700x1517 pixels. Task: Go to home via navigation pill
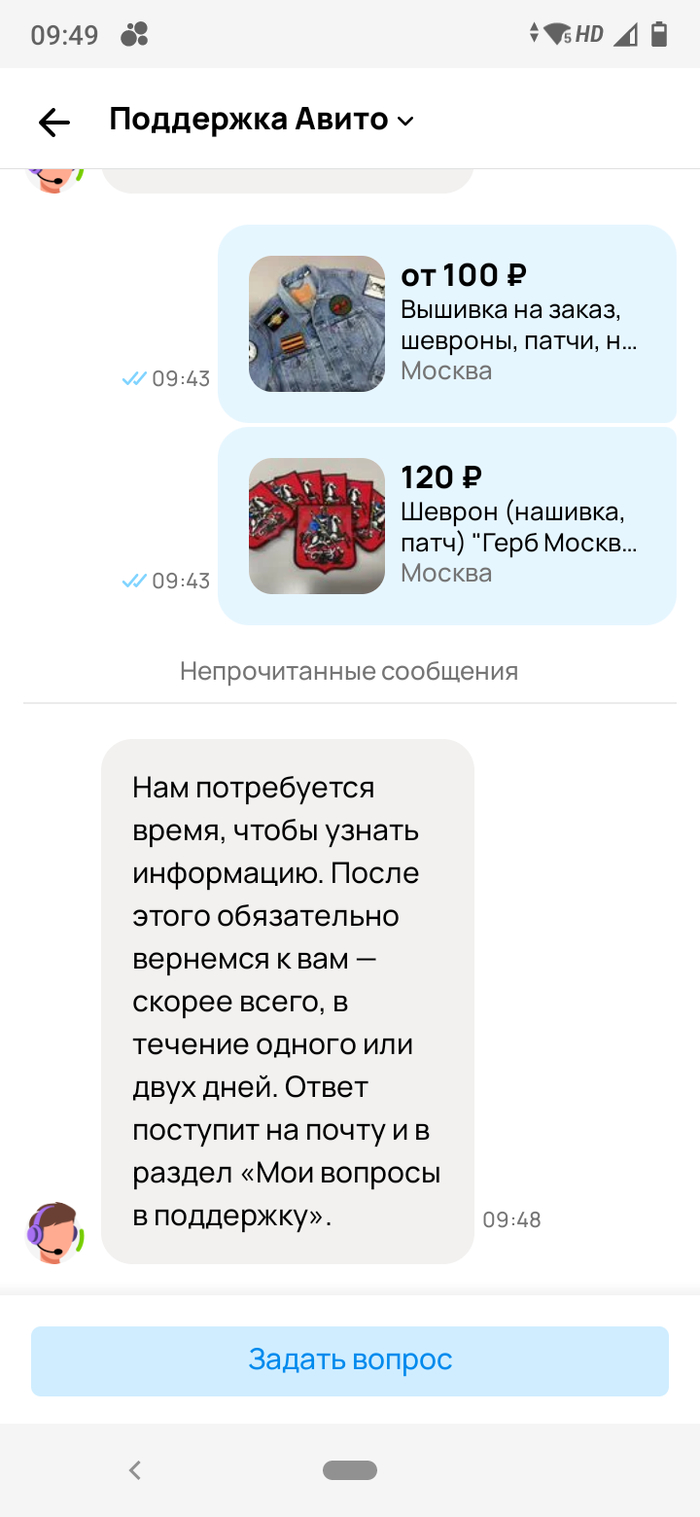coord(350,1470)
